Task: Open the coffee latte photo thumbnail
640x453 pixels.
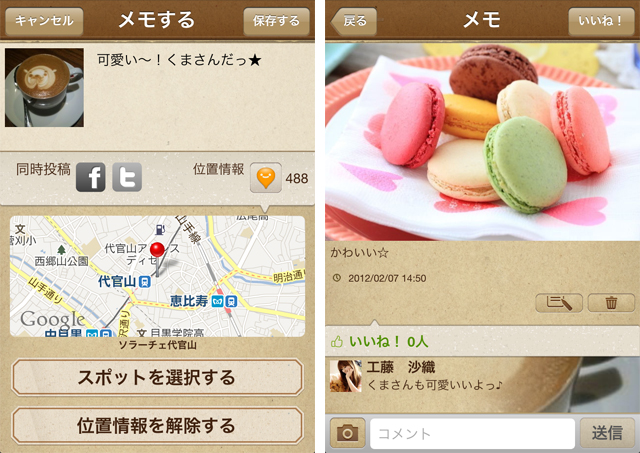Action: [x=43, y=88]
